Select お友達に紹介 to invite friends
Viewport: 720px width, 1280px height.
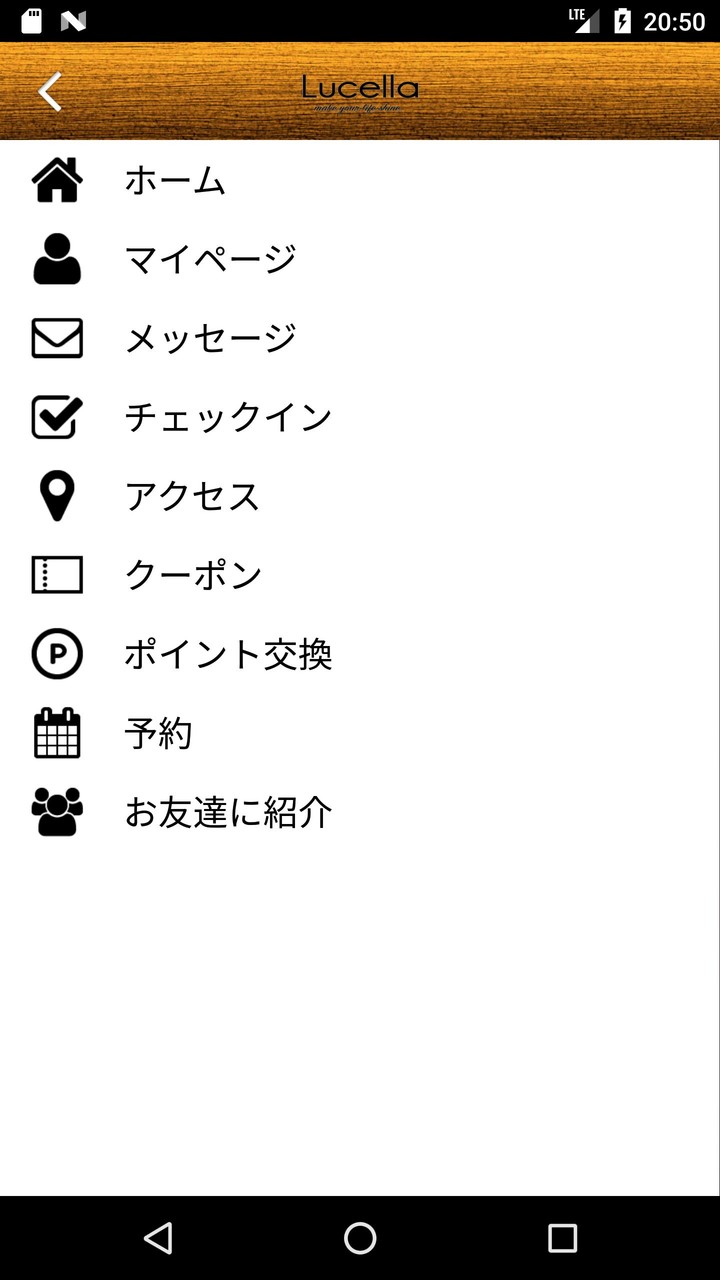click(x=228, y=812)
